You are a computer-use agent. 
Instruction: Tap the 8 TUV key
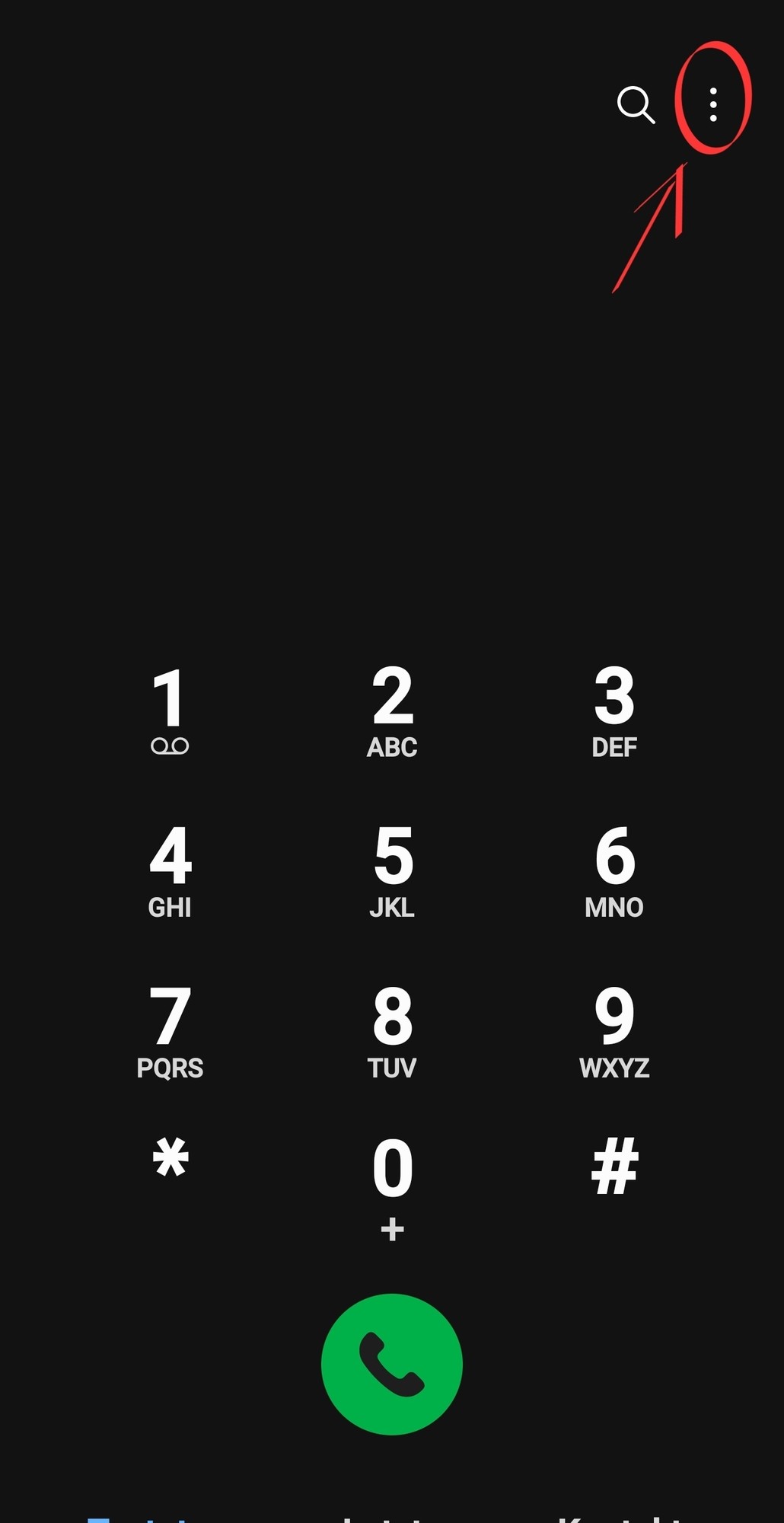(x=392, y=1032)
